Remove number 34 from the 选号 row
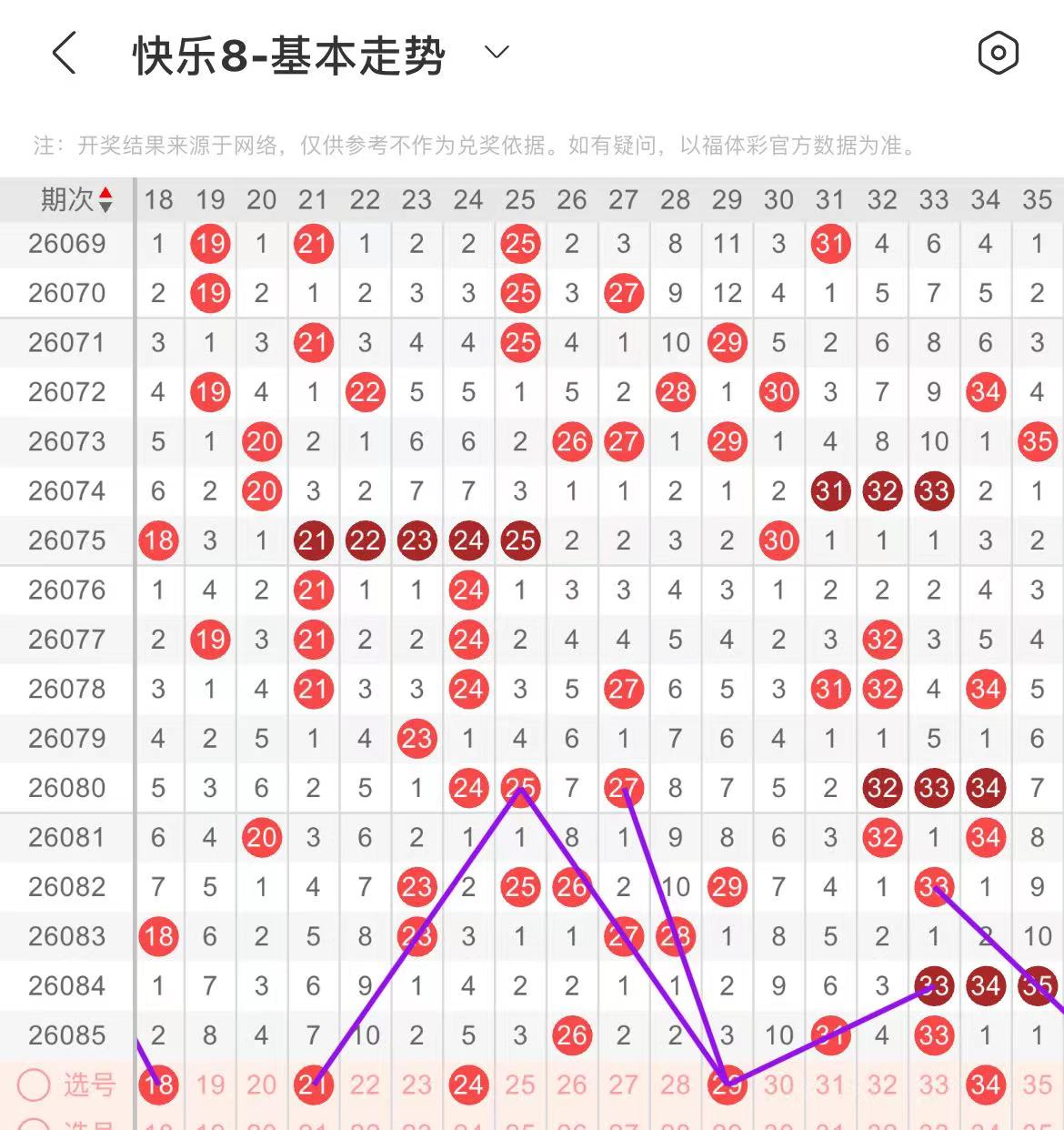 point(986,1085)
